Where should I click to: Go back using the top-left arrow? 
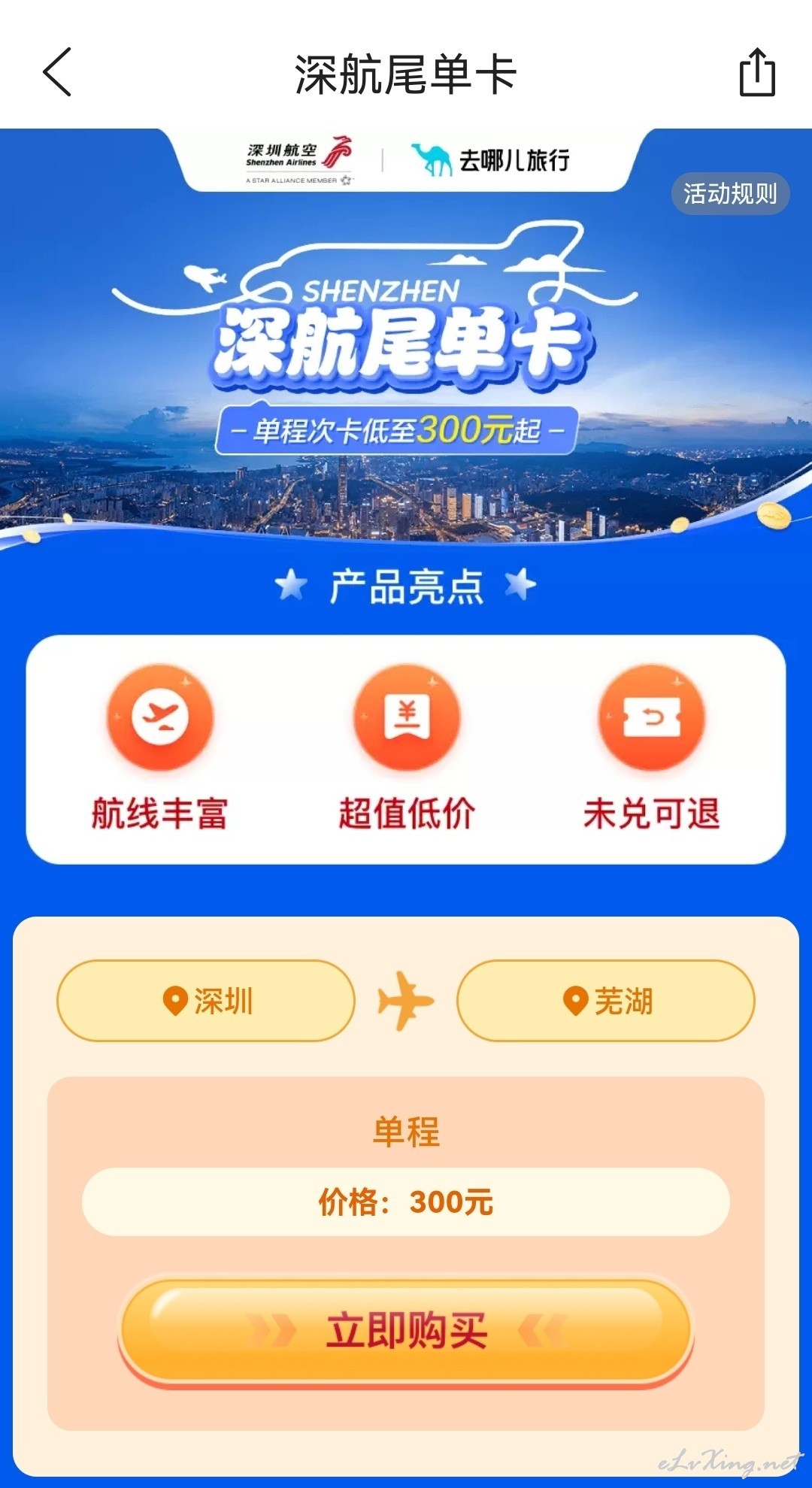[x=57, y=72]
